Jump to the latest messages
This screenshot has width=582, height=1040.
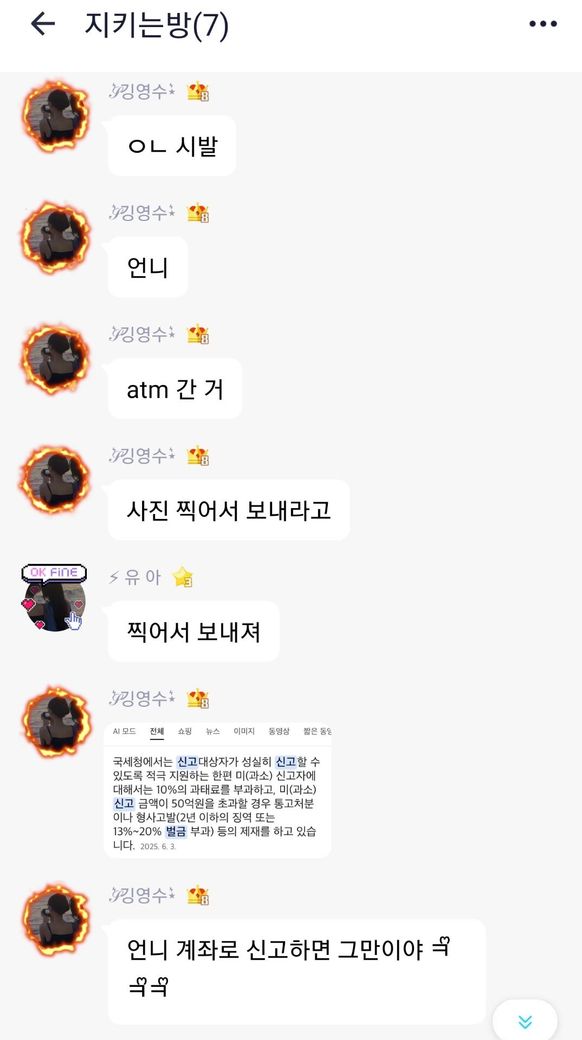point(525,1021)
